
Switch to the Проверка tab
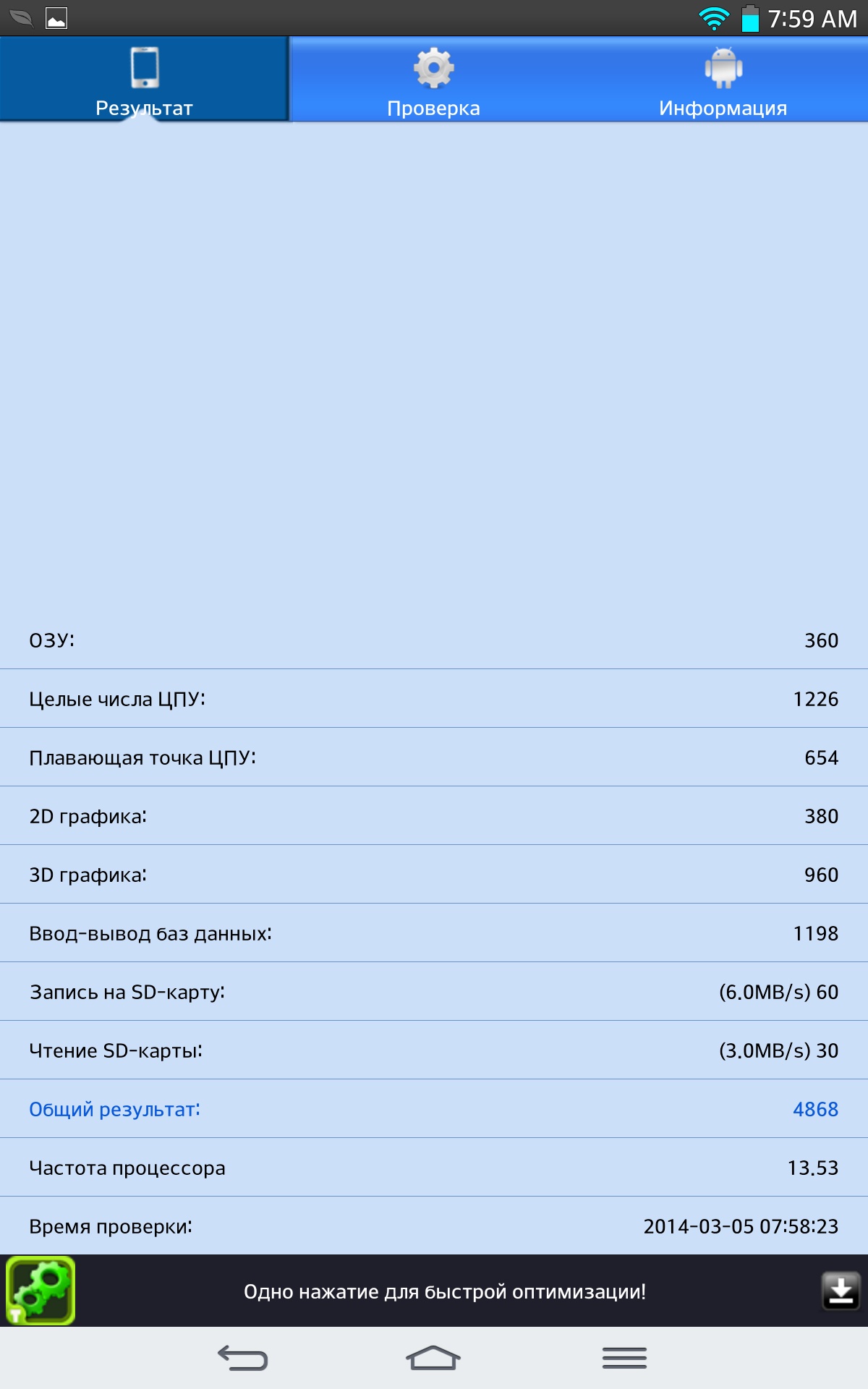[x=433, y=80]
